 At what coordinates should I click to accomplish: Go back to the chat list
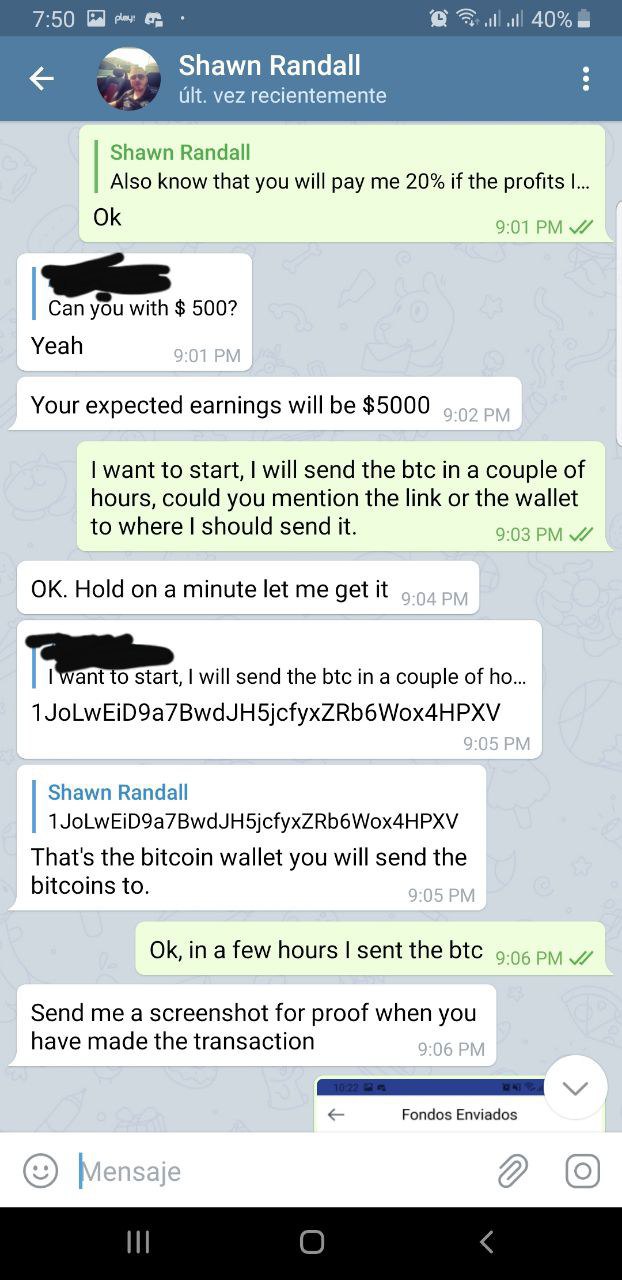click(x=41, y=79)
